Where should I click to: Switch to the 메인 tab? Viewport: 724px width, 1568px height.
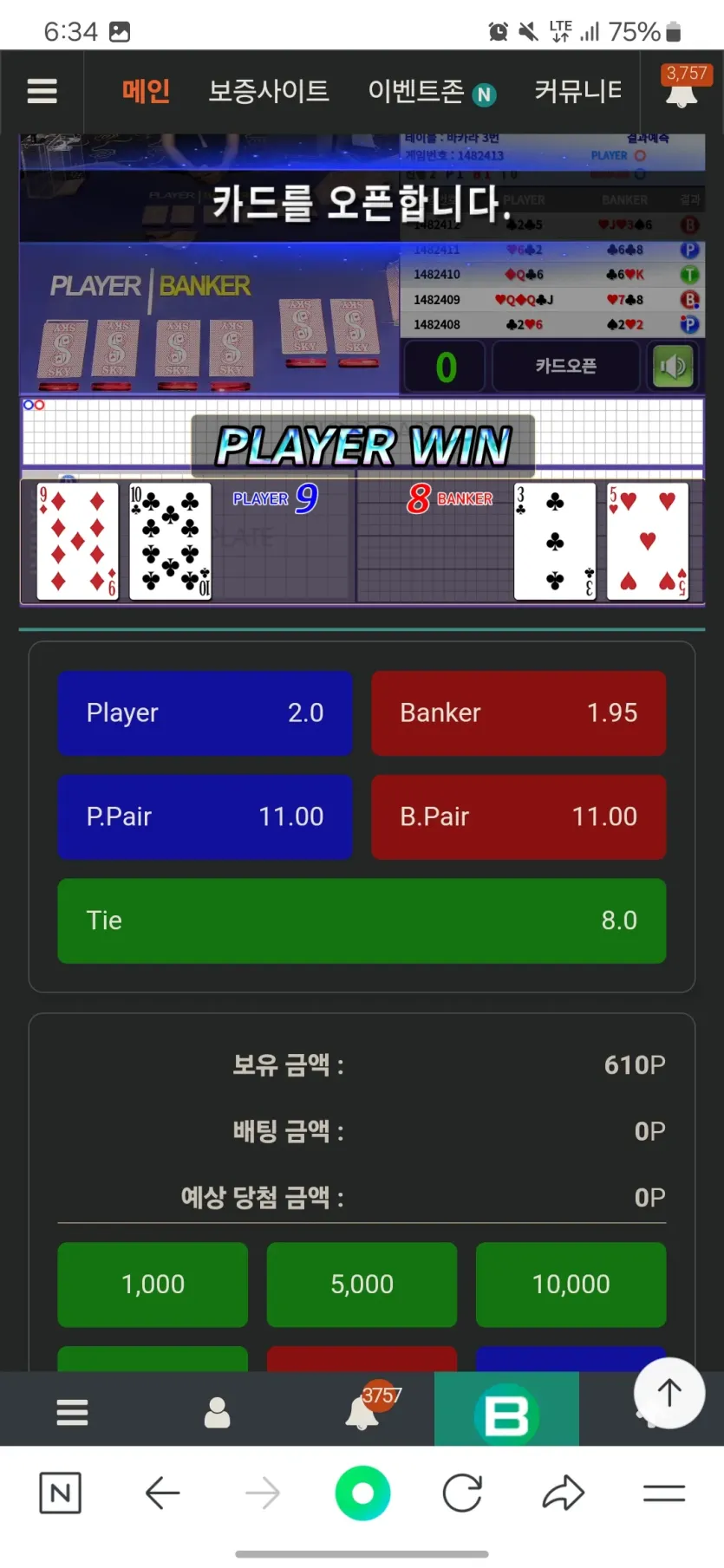[146, 91]
